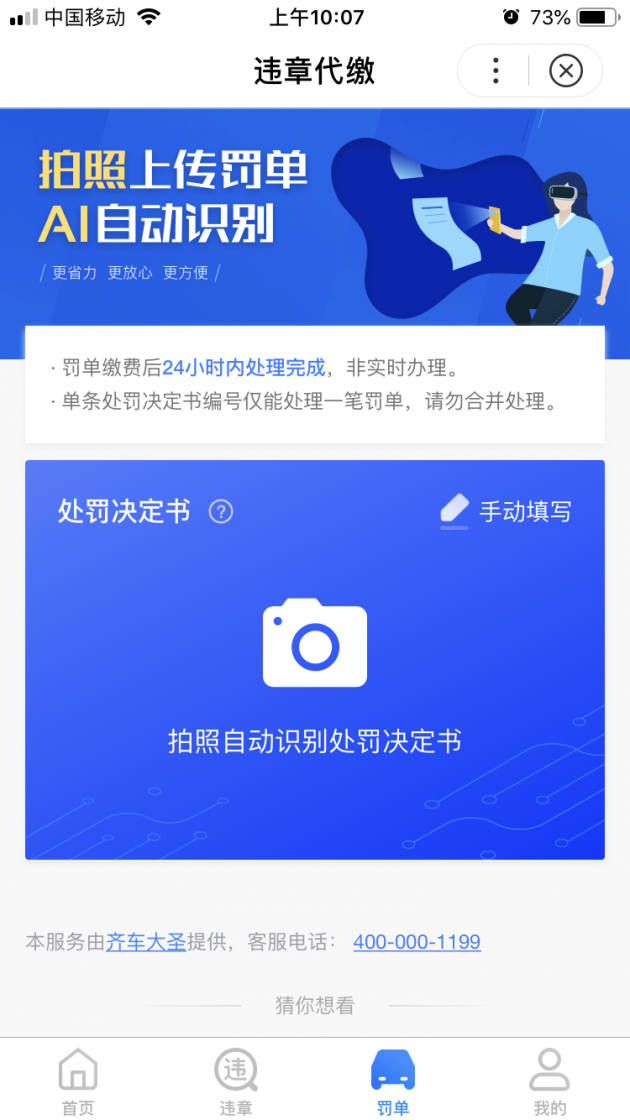
Task: Open the mini program overflow menu
Action: [495, 71]
